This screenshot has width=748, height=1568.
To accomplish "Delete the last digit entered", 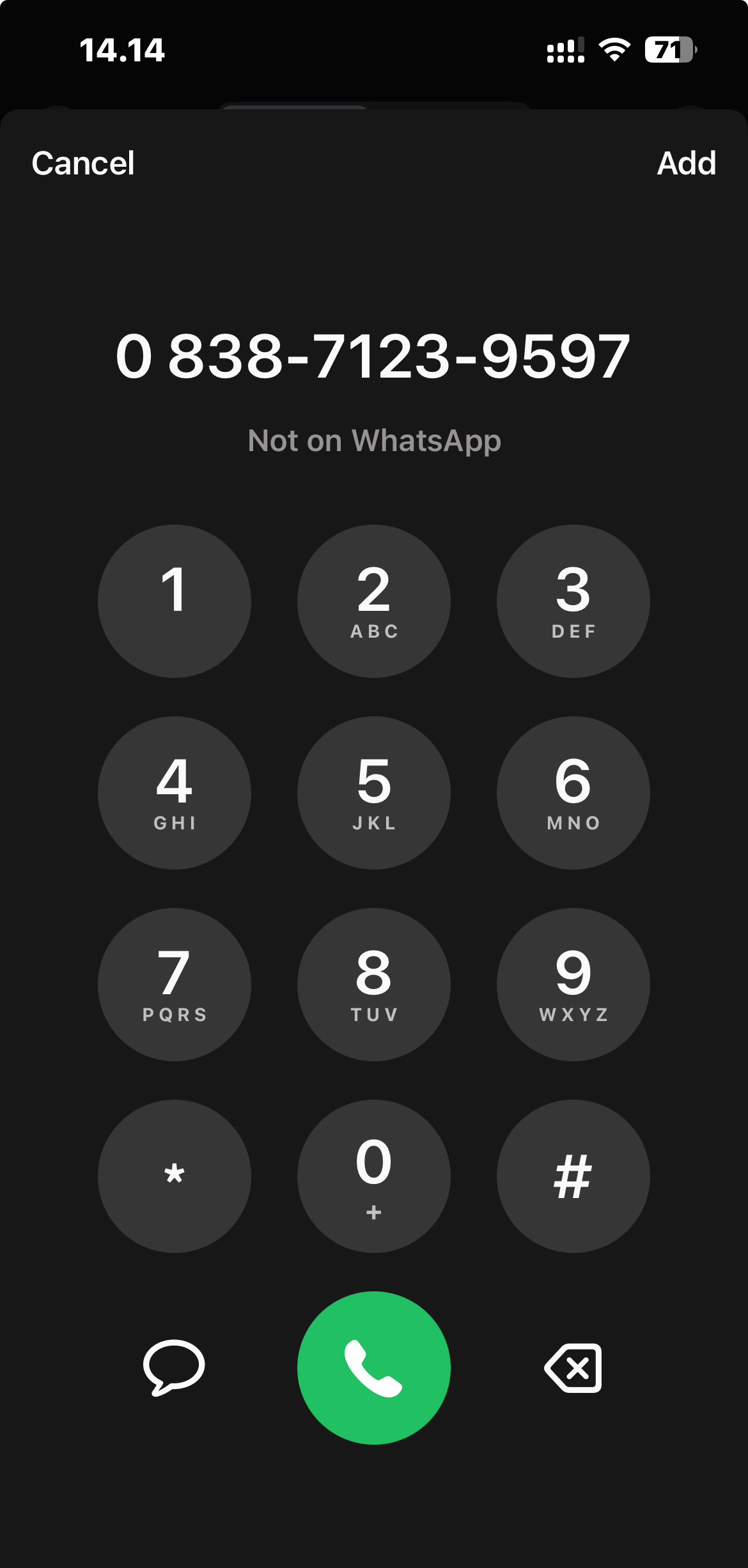I will [x=573, y=1367].
